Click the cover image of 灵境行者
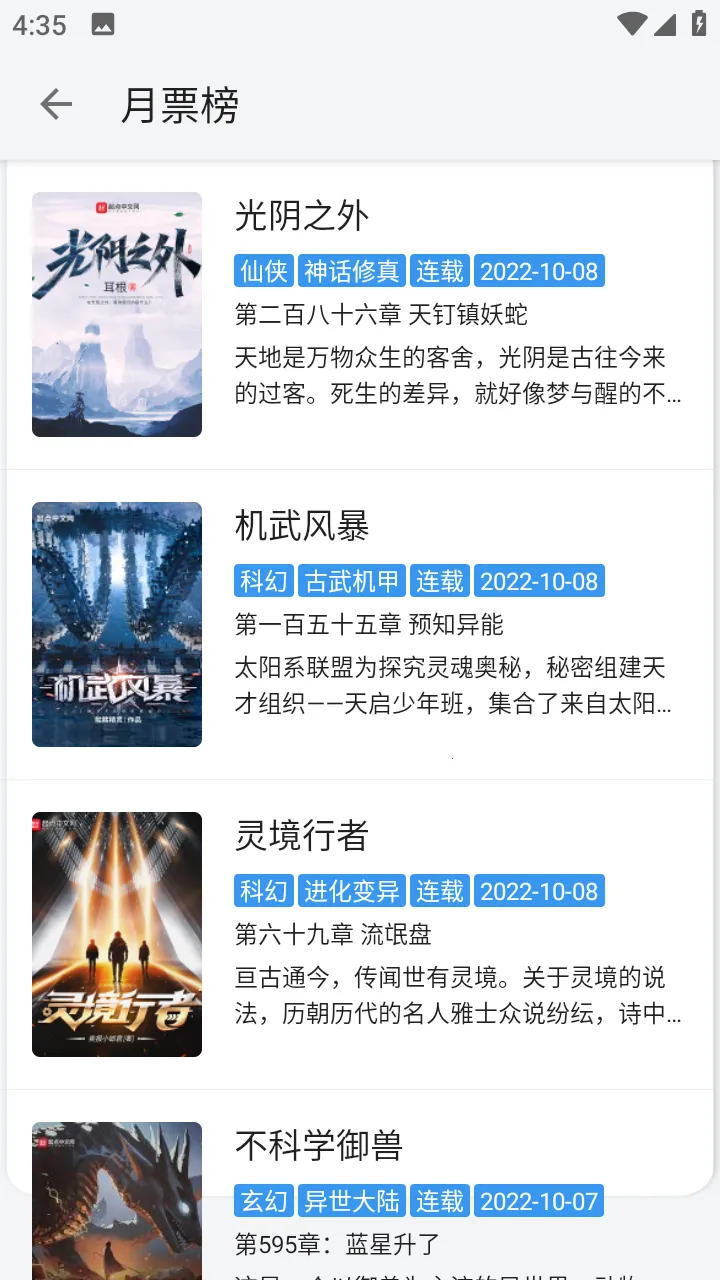The image size is (720, 1280). (116, 933)
